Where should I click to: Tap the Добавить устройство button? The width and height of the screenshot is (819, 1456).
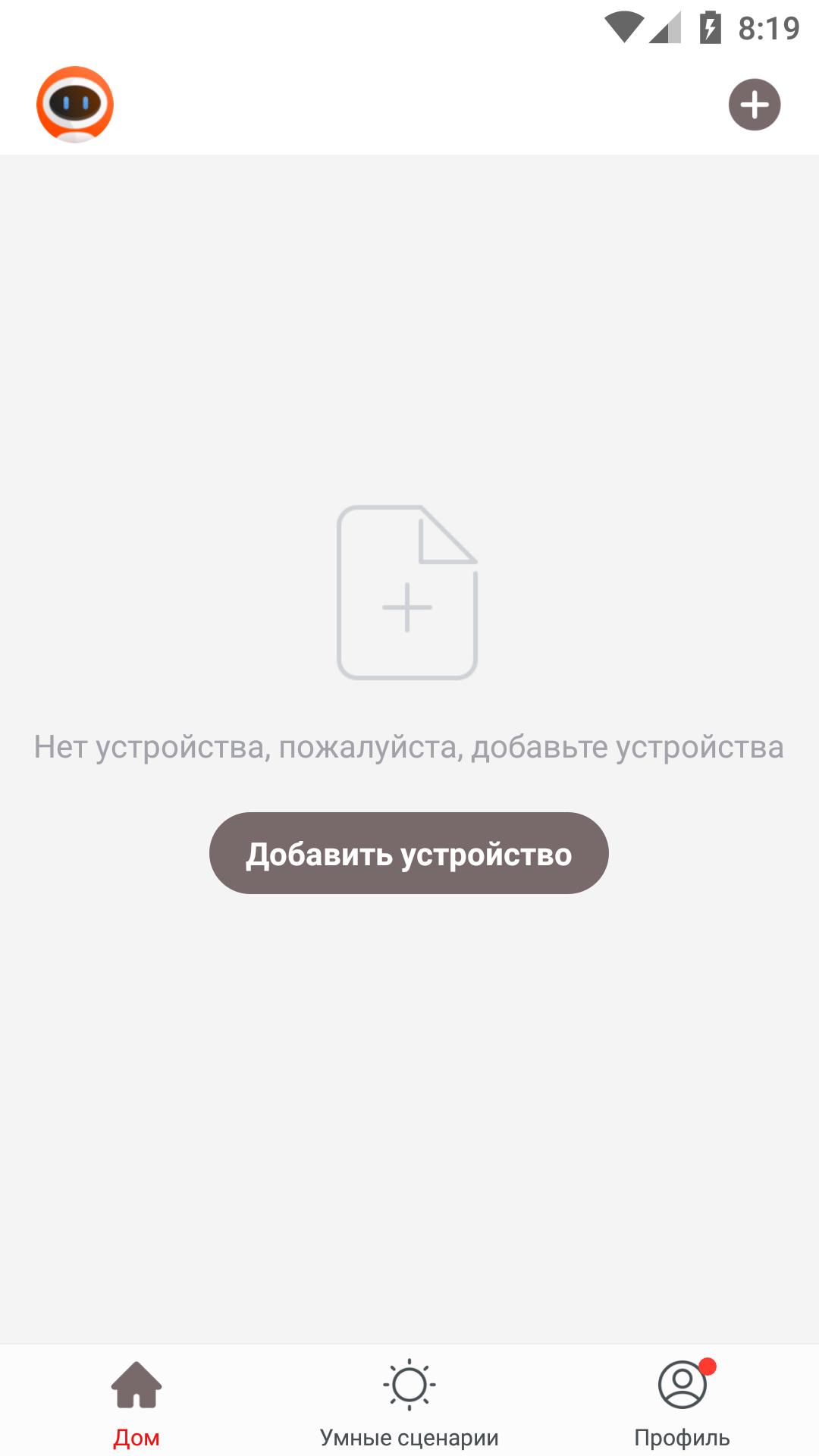point(409,853)
